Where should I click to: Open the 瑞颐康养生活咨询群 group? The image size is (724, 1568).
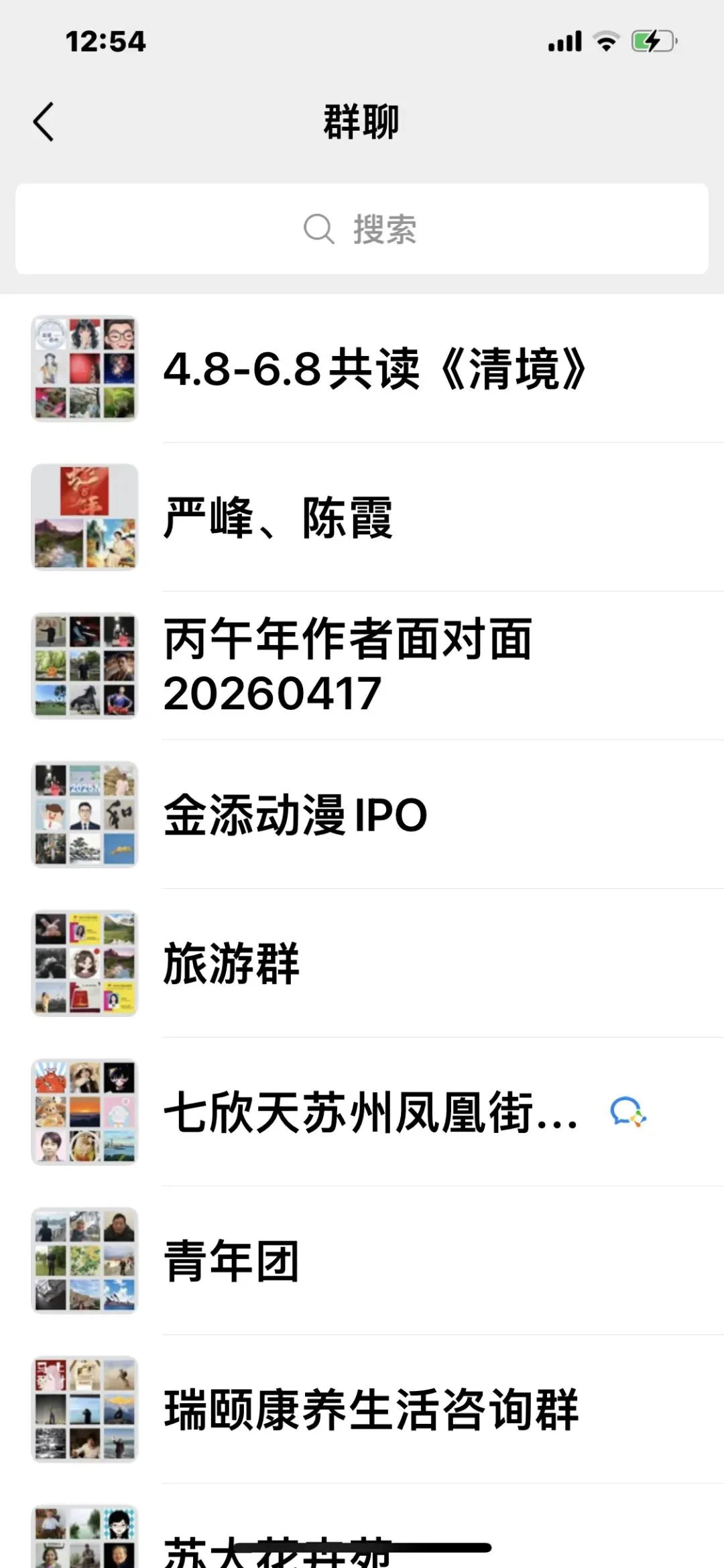pos(362,1410)
